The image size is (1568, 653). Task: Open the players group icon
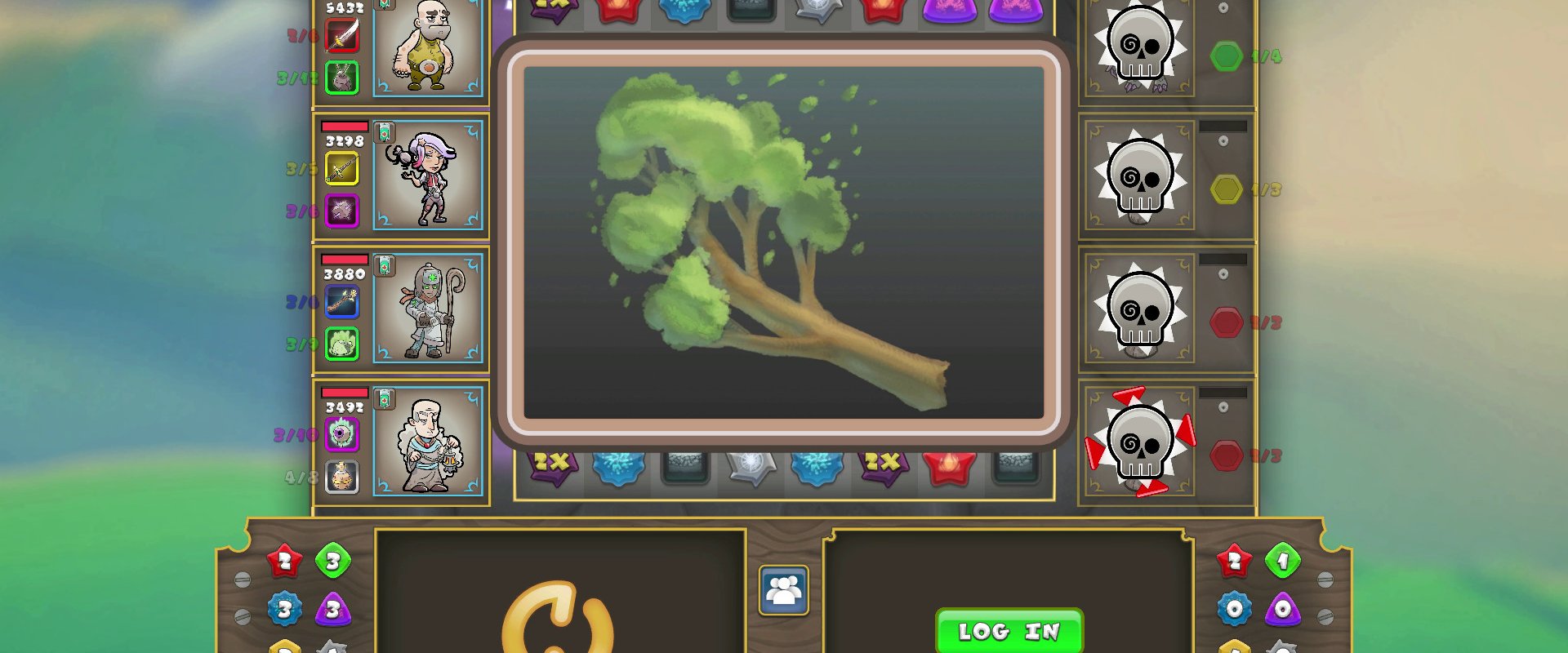(x=783, y=590)
